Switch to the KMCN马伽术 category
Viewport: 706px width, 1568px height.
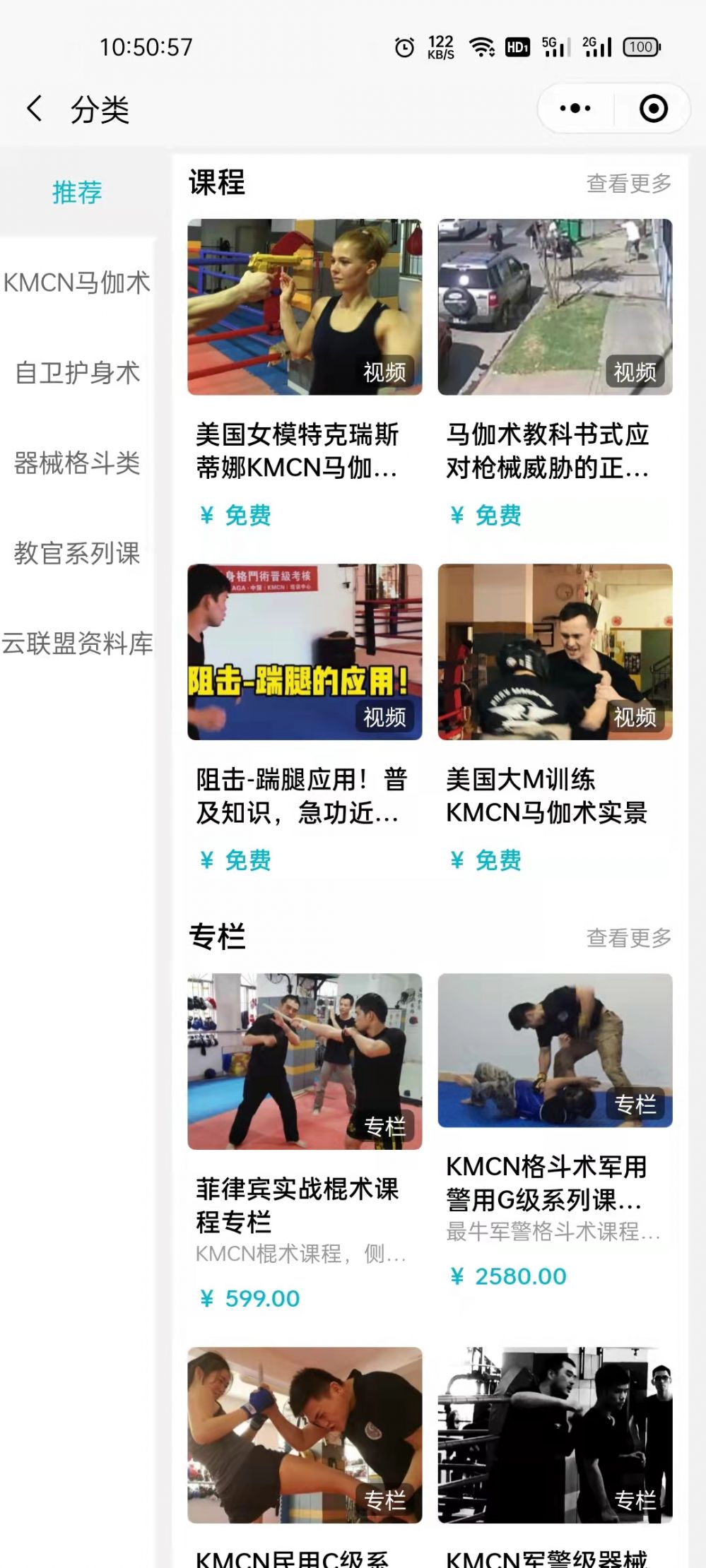click(77, 283)
